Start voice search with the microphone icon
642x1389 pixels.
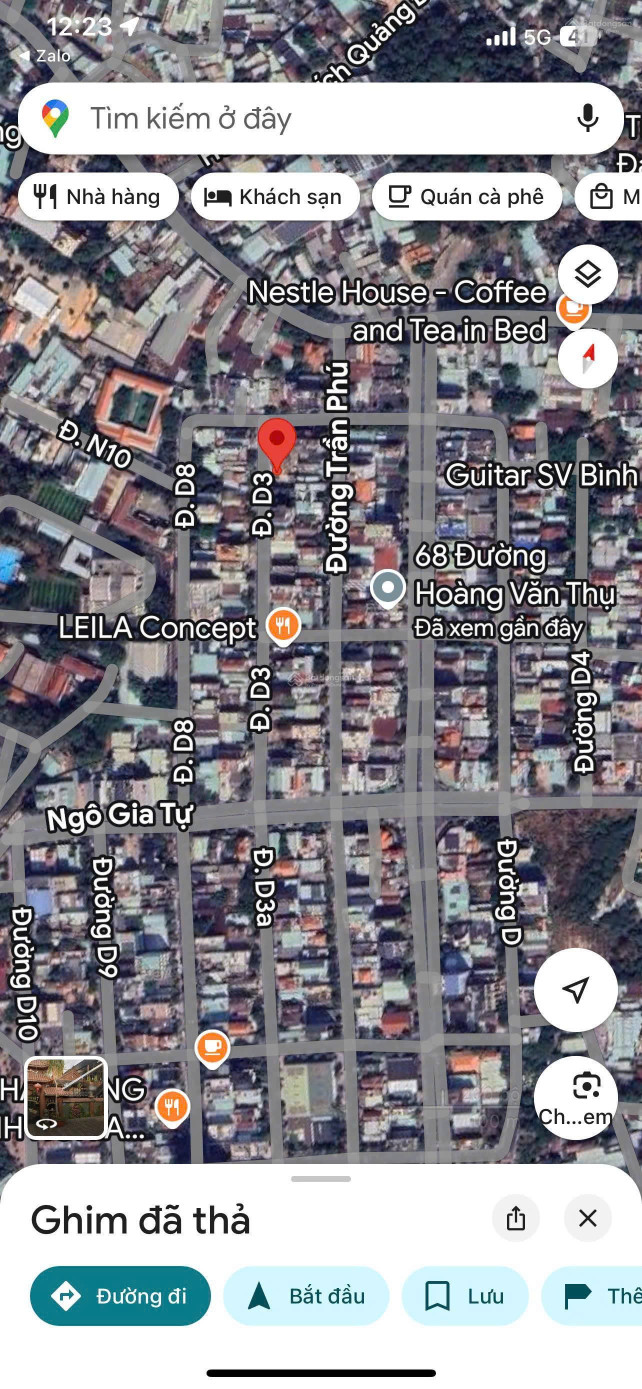587,118
